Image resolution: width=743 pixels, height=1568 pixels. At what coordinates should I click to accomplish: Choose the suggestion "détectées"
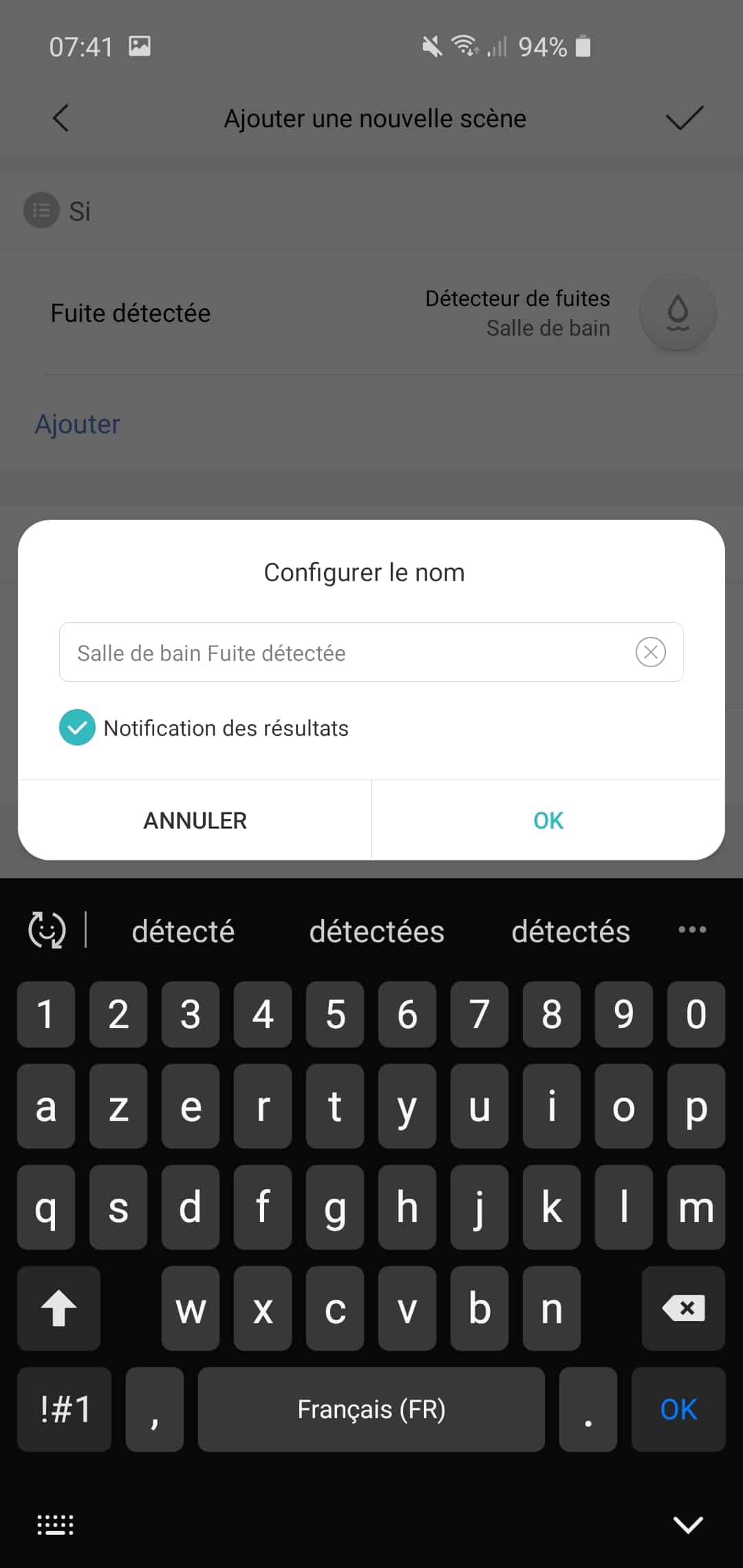376,931
